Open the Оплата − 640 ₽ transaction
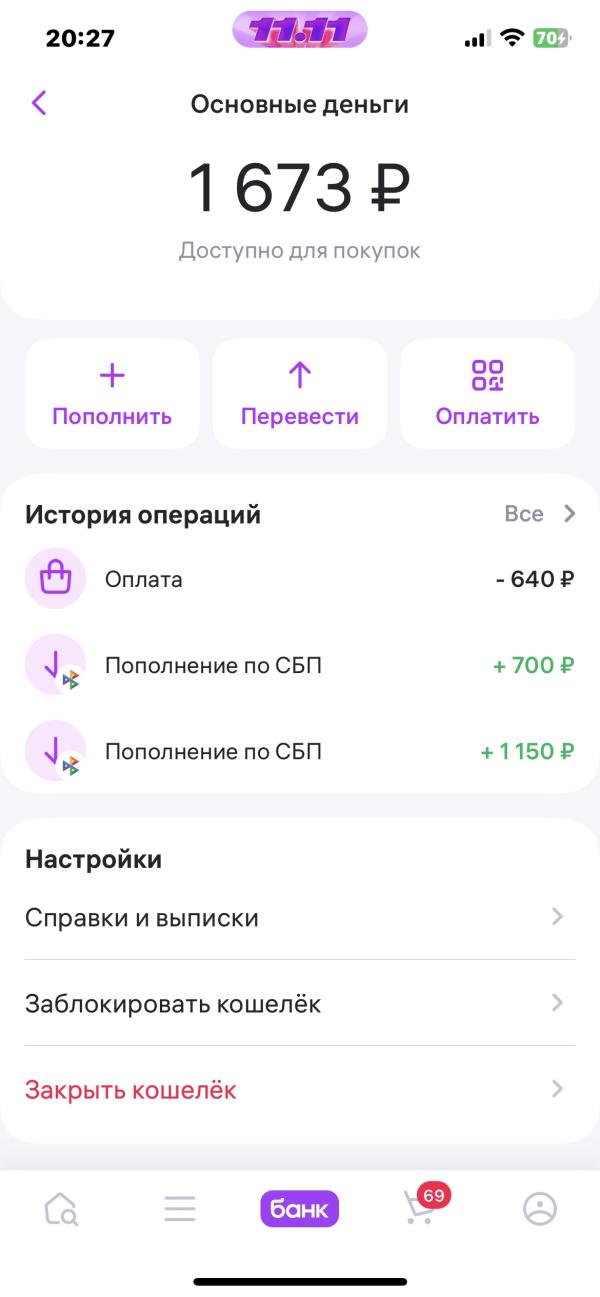Viewport: 600px width, 1297px height. (x=300, y=579)
